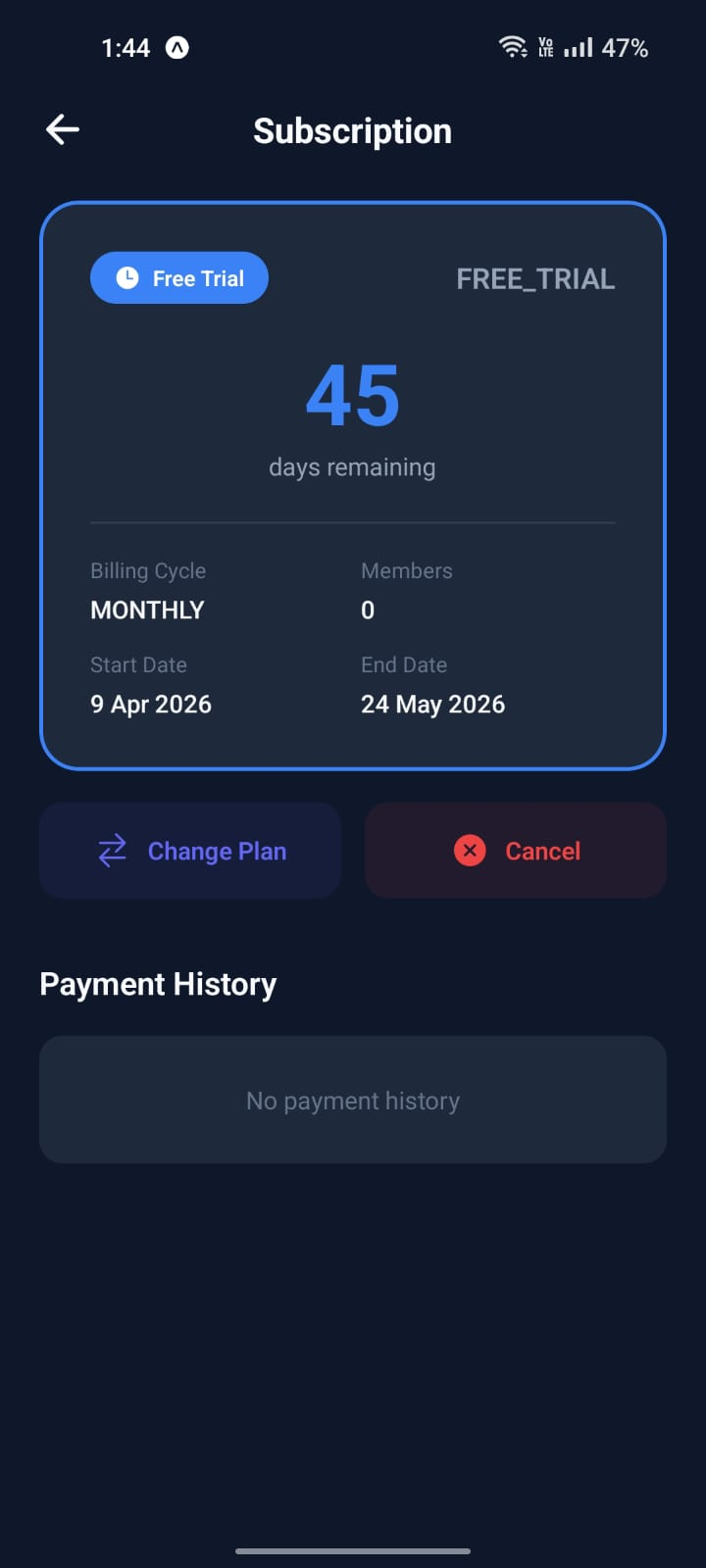706x1568 pixels.
Task: Tap the VoLTE indicator icon
Action: [x=545, y=46]
